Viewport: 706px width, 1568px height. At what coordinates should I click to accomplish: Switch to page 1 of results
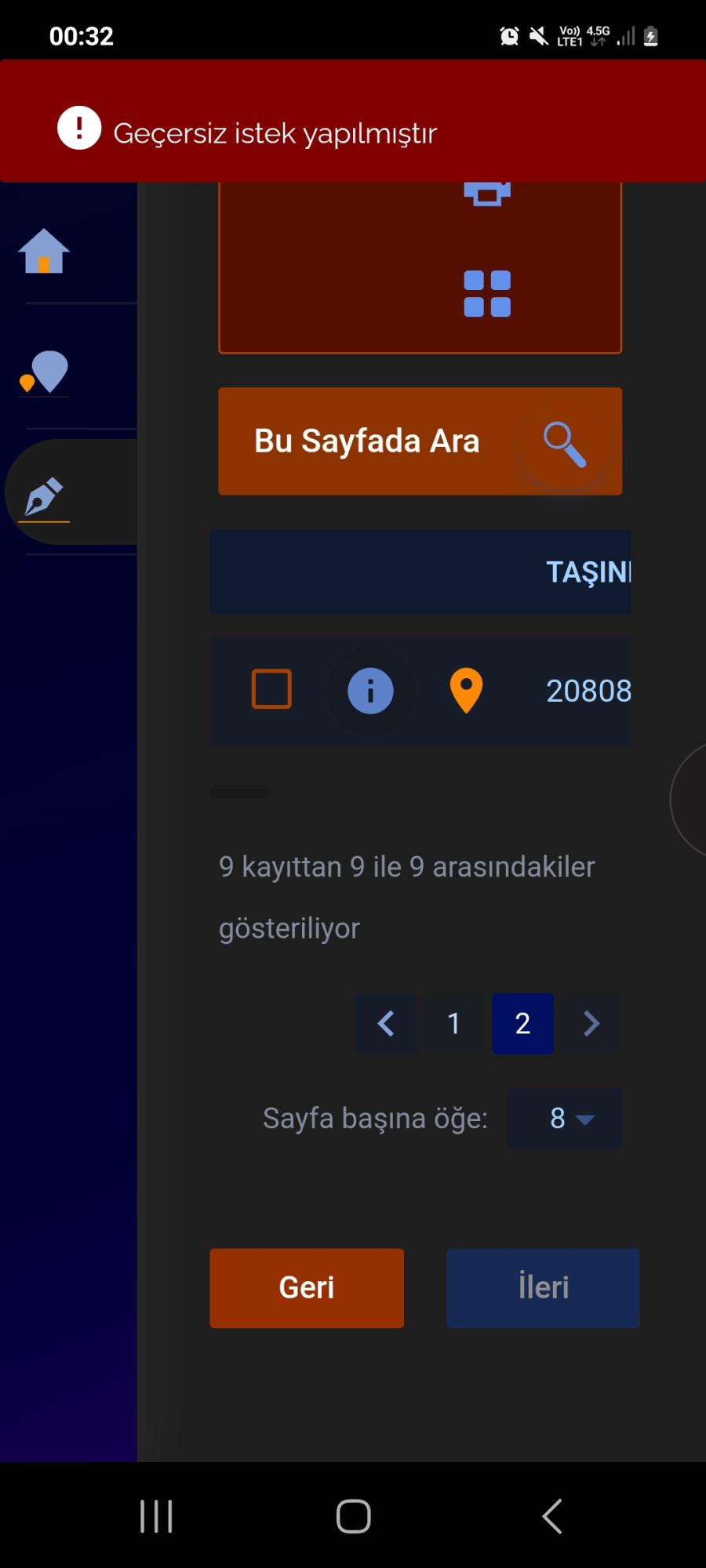click(x=453, y=1023)
